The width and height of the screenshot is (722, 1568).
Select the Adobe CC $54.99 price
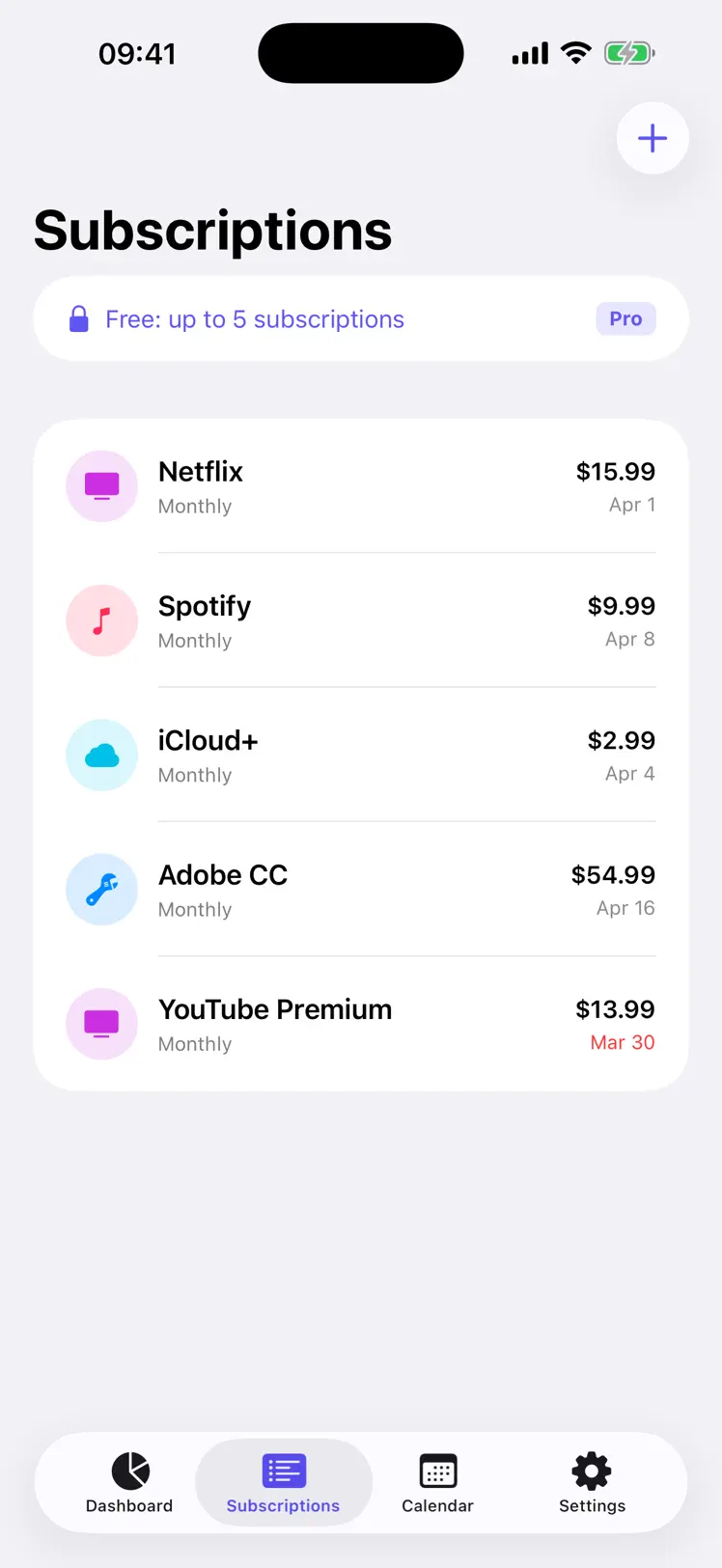612,874
